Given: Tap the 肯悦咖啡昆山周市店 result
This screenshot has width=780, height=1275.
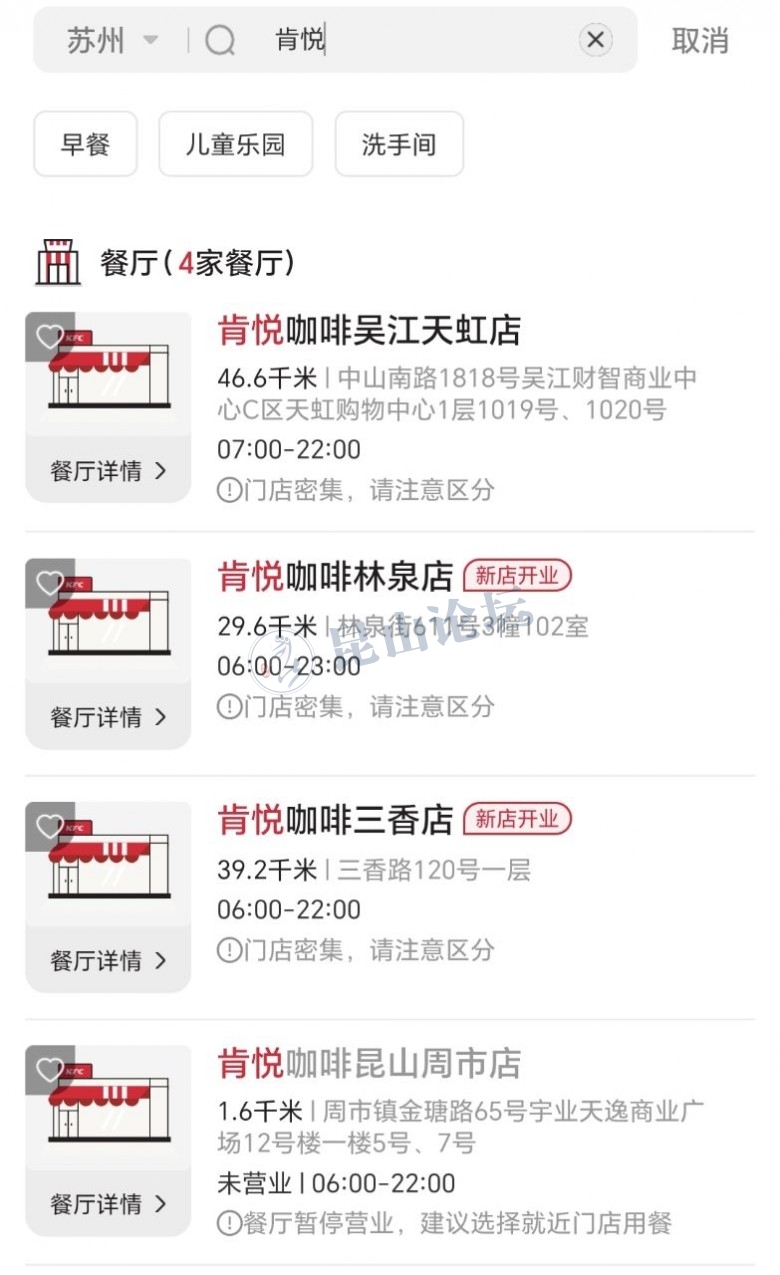Looking at the screenshot, I should tap(369, 1065).
